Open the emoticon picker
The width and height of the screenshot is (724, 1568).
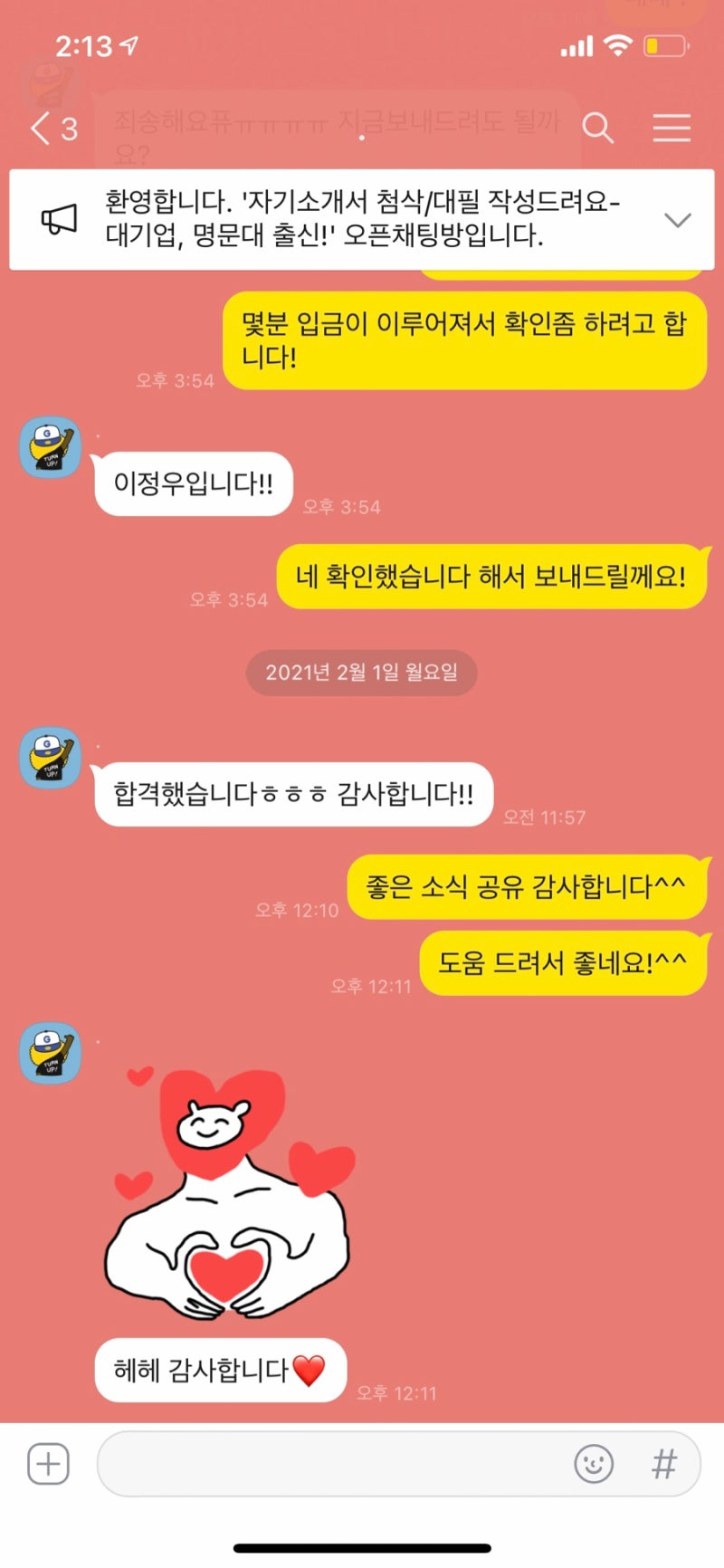(x=594, y=1464)
